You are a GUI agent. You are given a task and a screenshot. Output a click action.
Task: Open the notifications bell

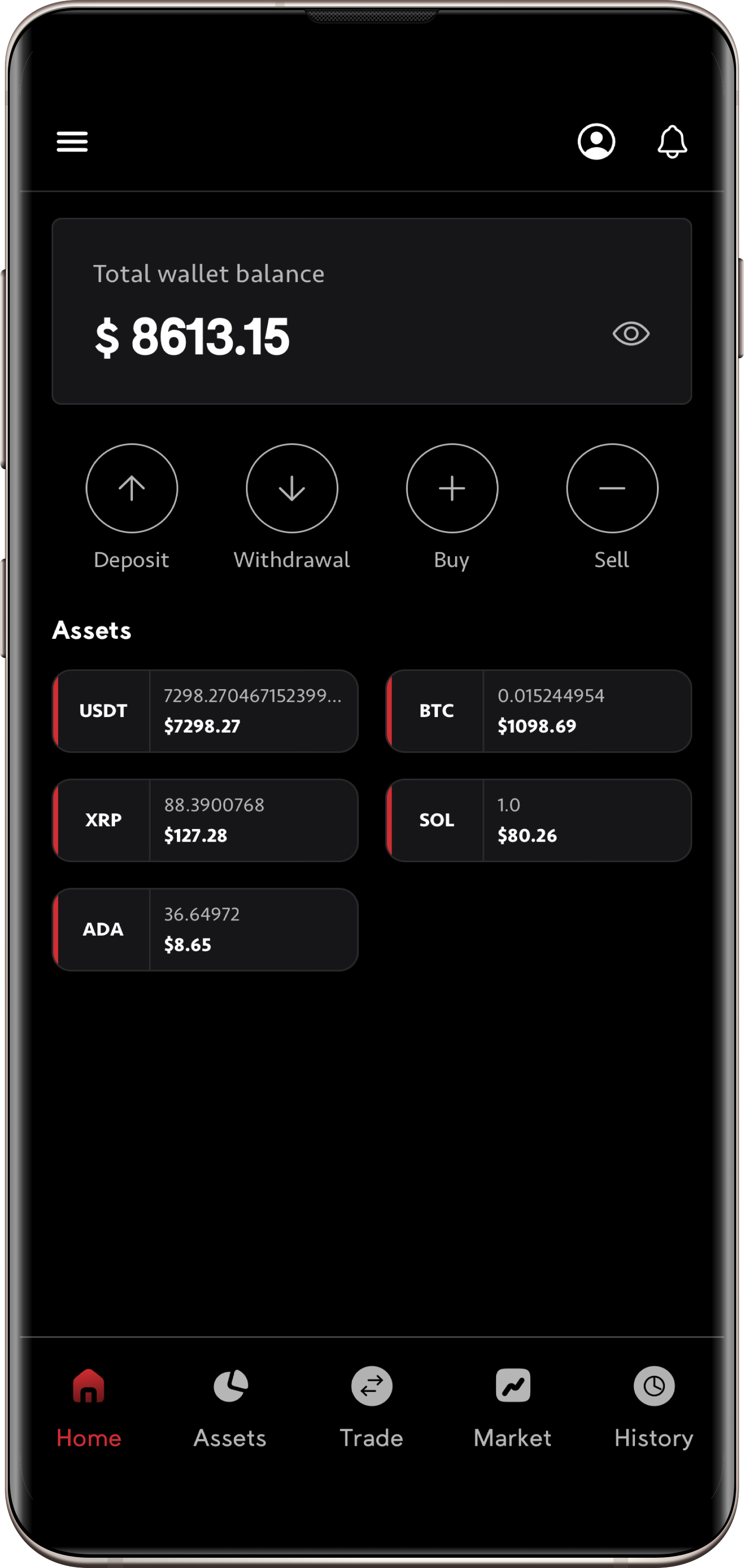coord(672,142)
